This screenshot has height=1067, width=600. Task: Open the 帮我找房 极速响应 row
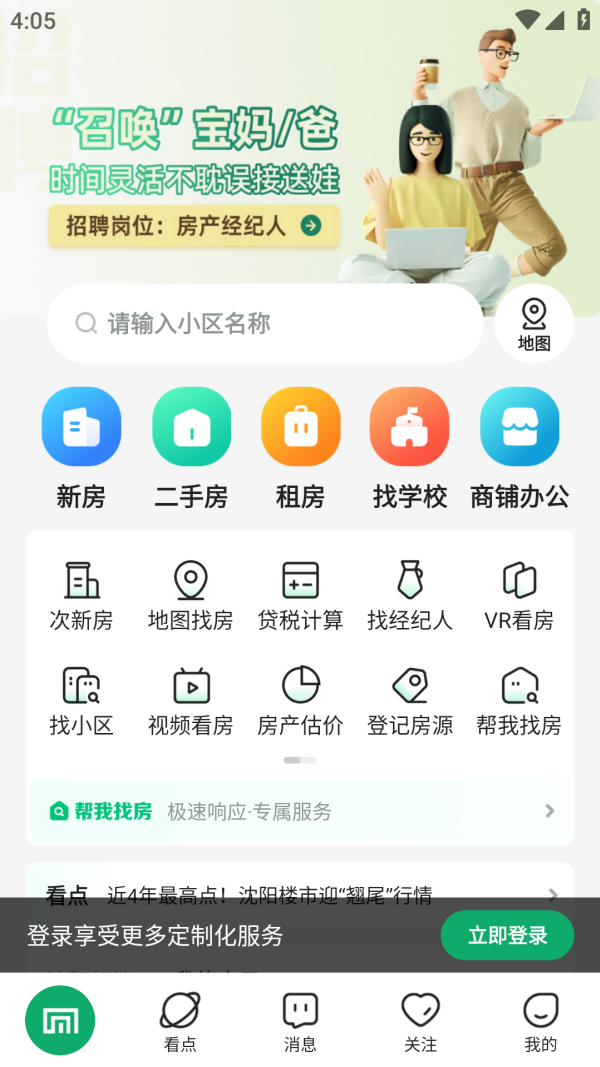pyautogui.click(x=301, y=811)
